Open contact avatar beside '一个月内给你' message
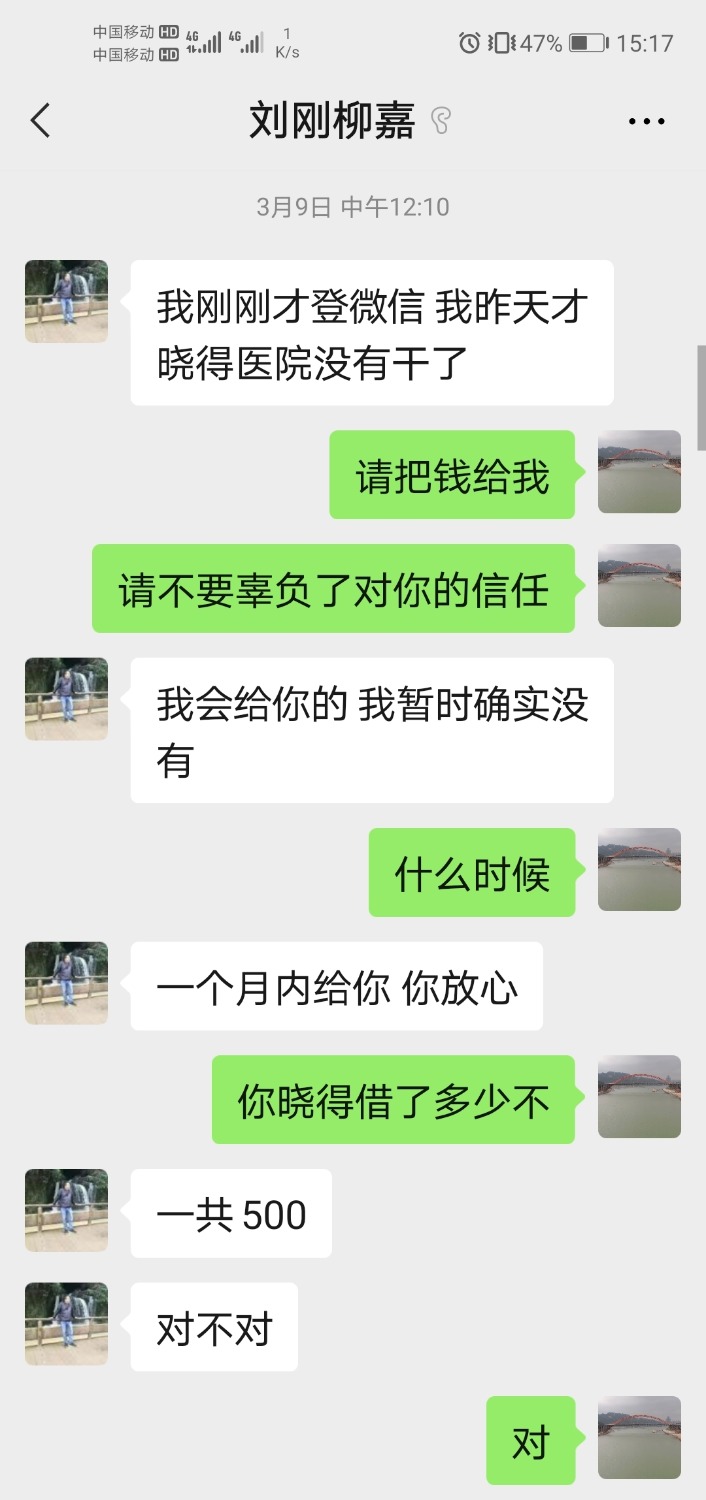The width and height of the screenshot is (706, 1500). pos(66,983)
